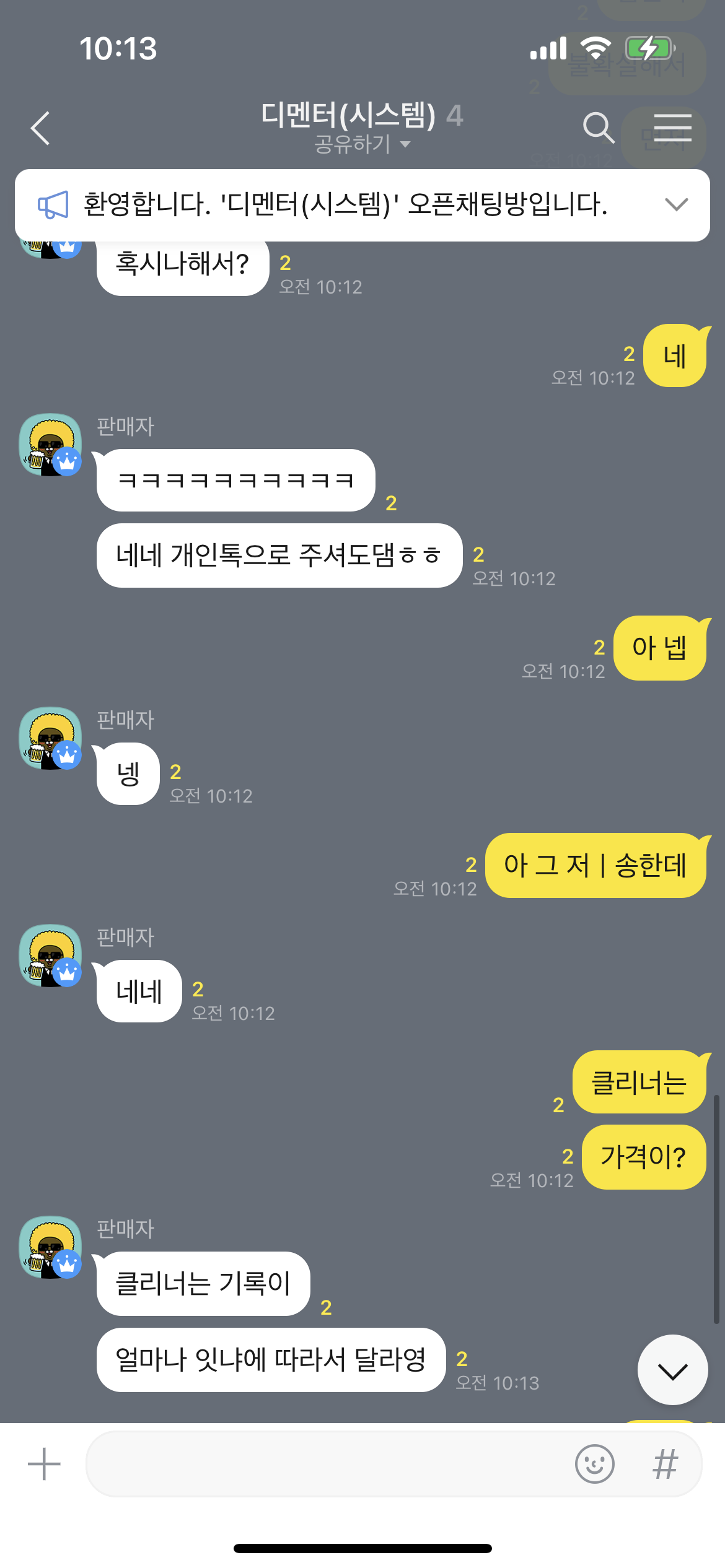This screenshot has width=725, height=1568.
Task: Open 판매자 avatar next to 네네 message
Action: [x=50, y=956]
